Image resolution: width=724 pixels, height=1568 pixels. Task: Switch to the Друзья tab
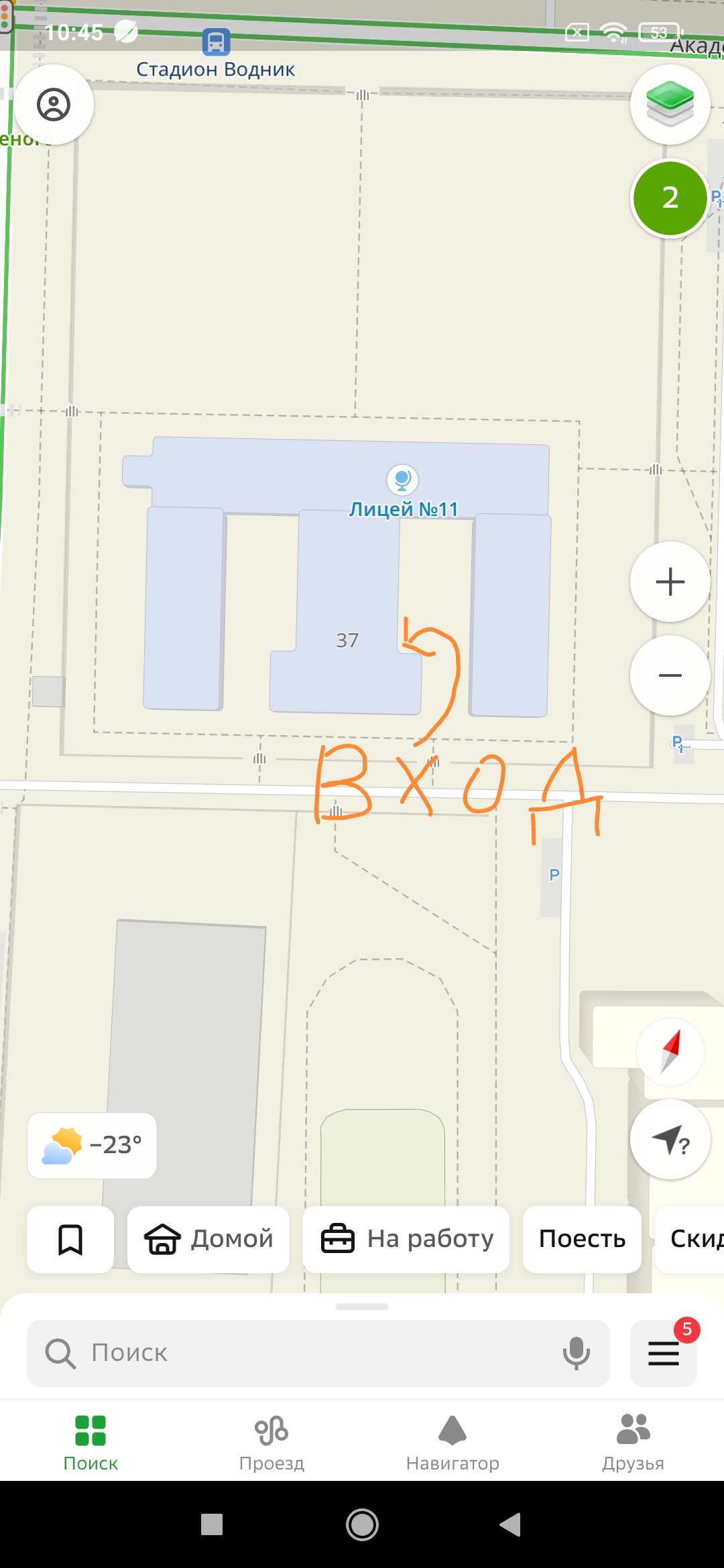[x=633, y=1442]
